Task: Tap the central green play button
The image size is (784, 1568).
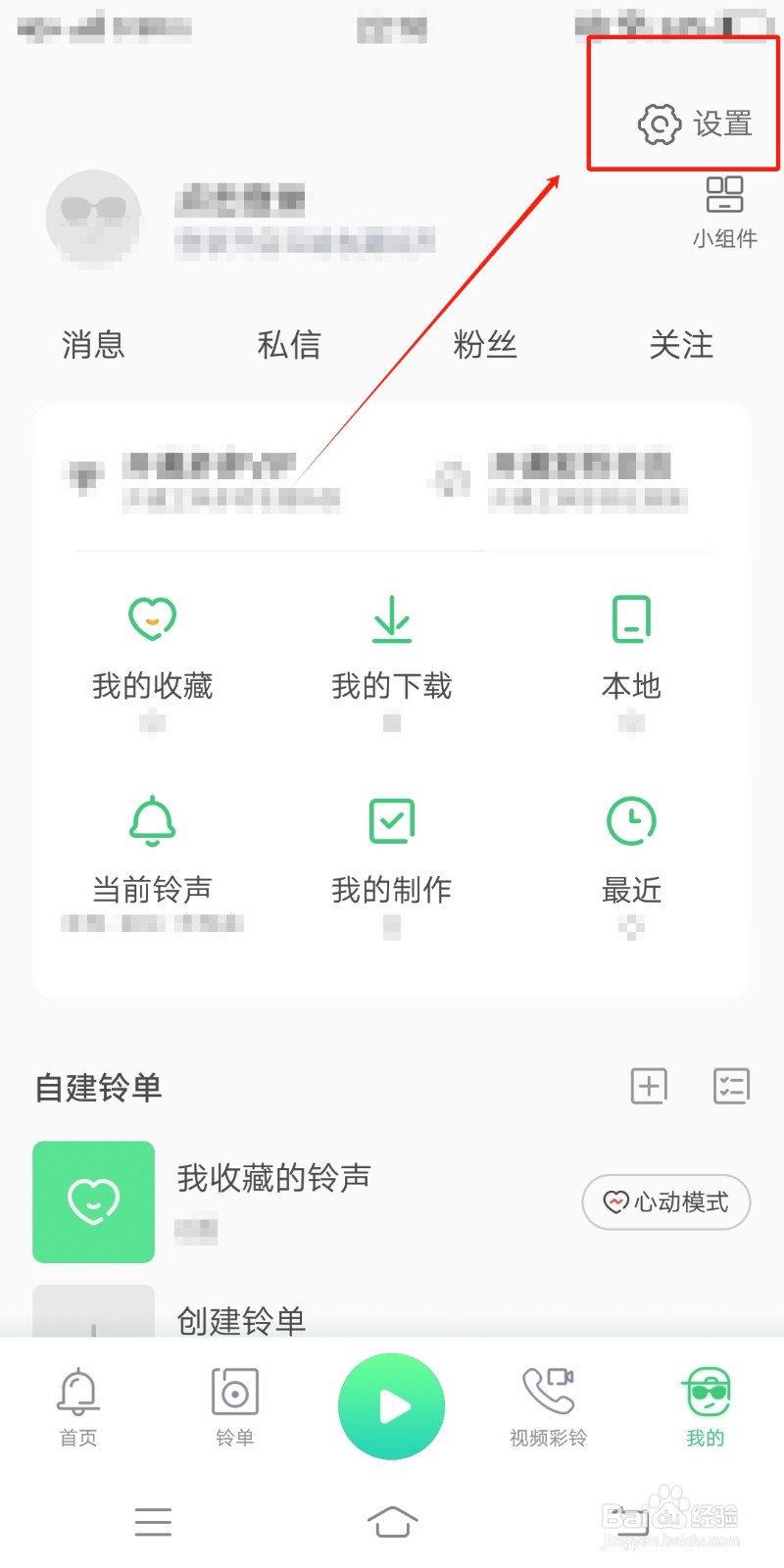Action: pyautogui.click(x=391, y=1405)
